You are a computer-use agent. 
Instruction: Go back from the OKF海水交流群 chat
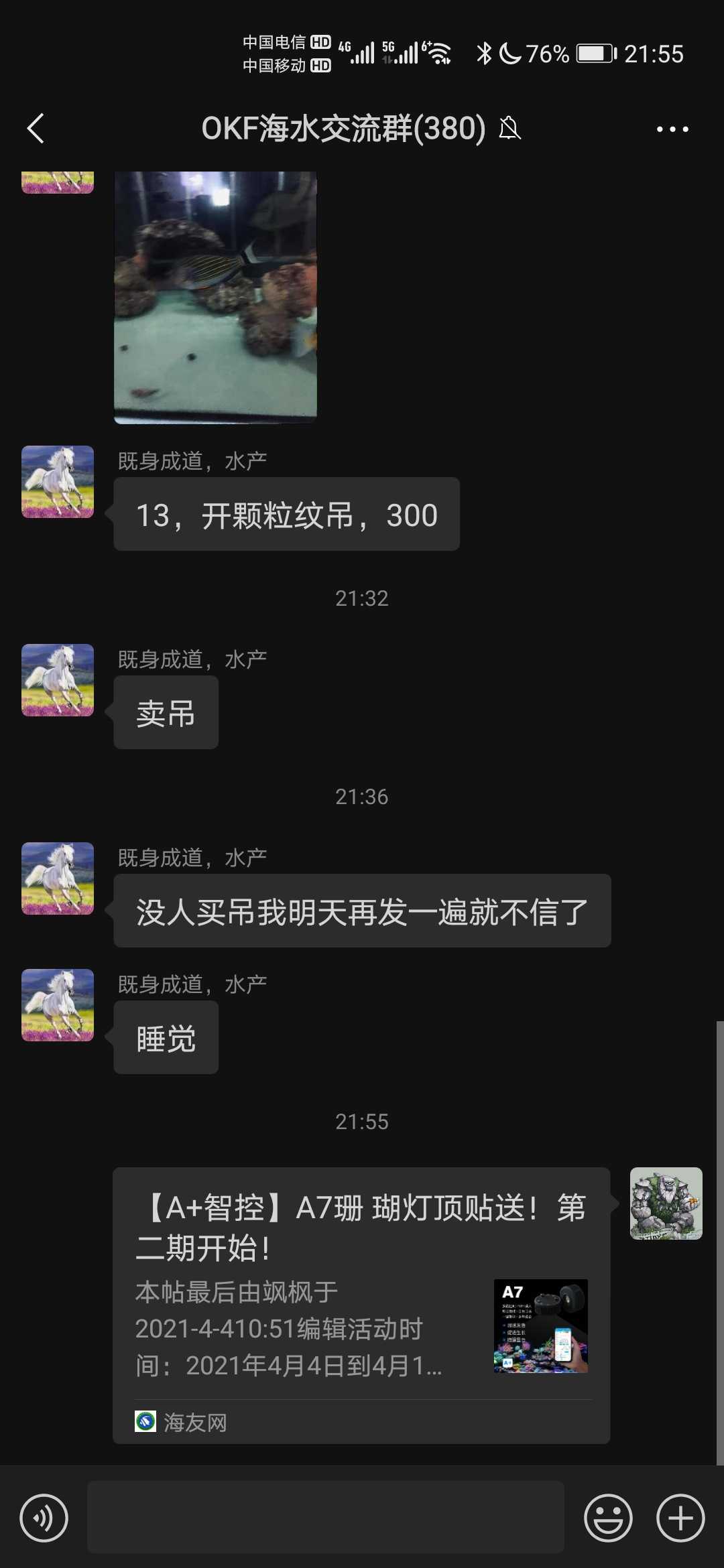point(36,128)
